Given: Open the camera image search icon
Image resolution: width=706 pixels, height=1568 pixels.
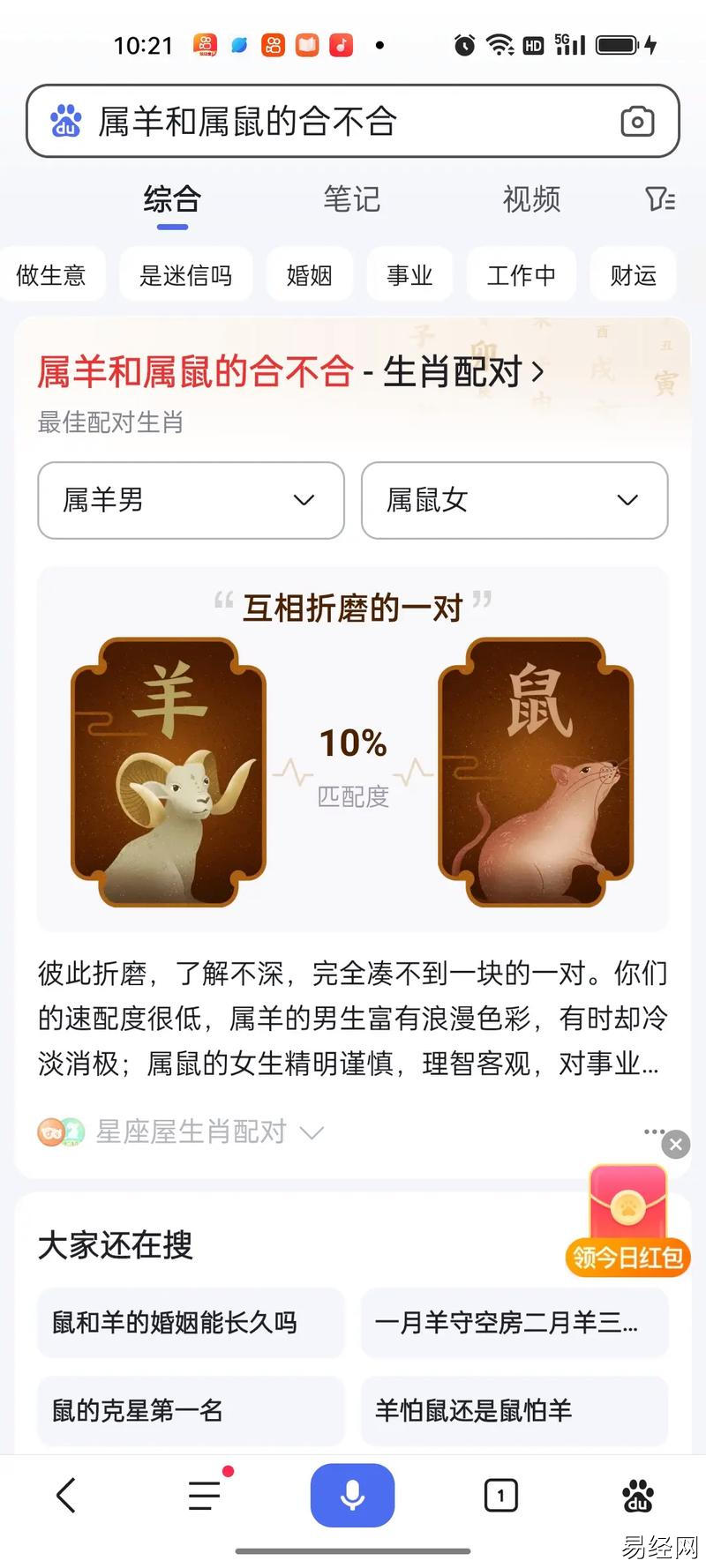Looking at the screenshot, I should (636, 122).
